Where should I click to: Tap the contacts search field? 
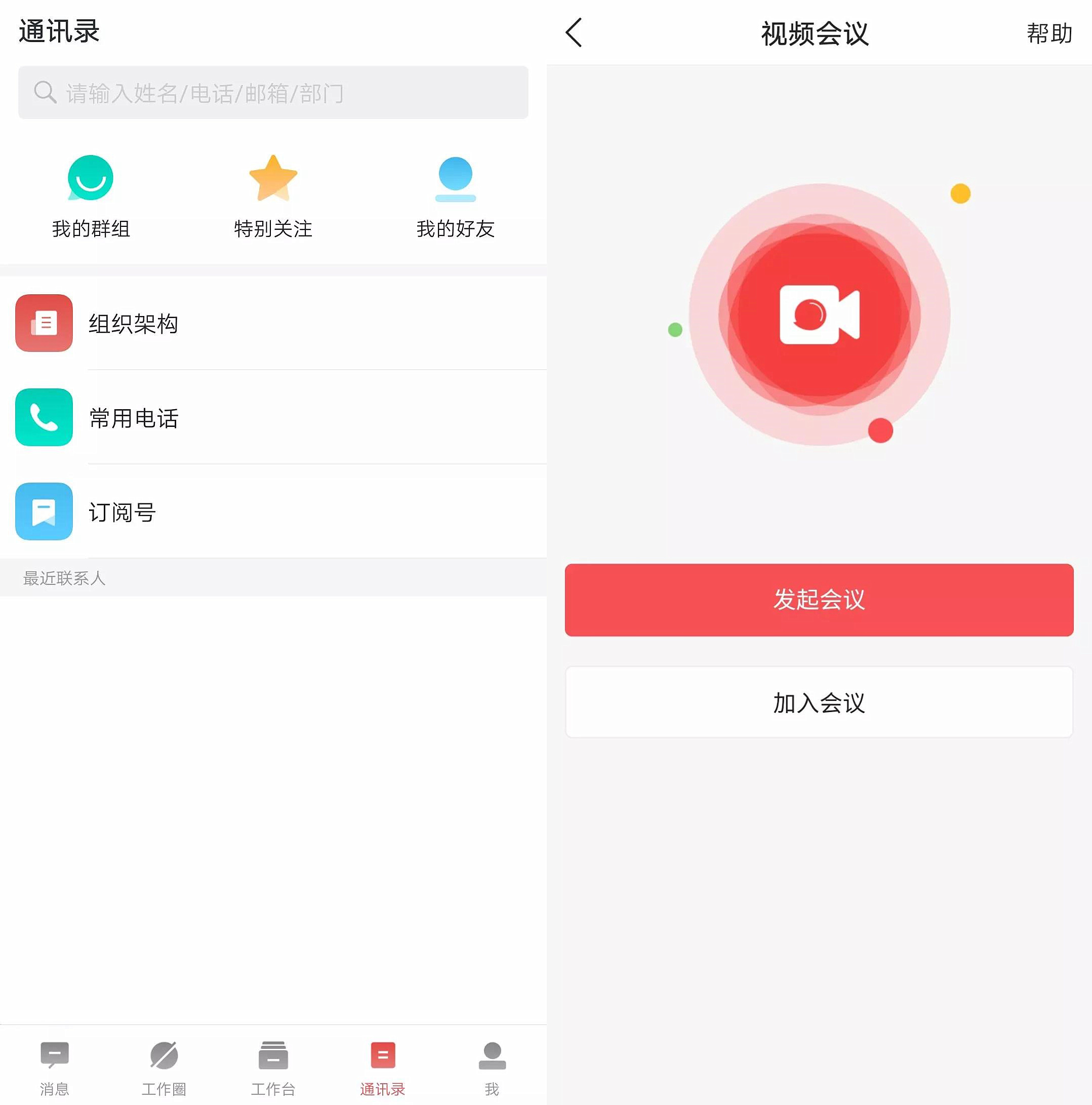[x=273, y=93]
